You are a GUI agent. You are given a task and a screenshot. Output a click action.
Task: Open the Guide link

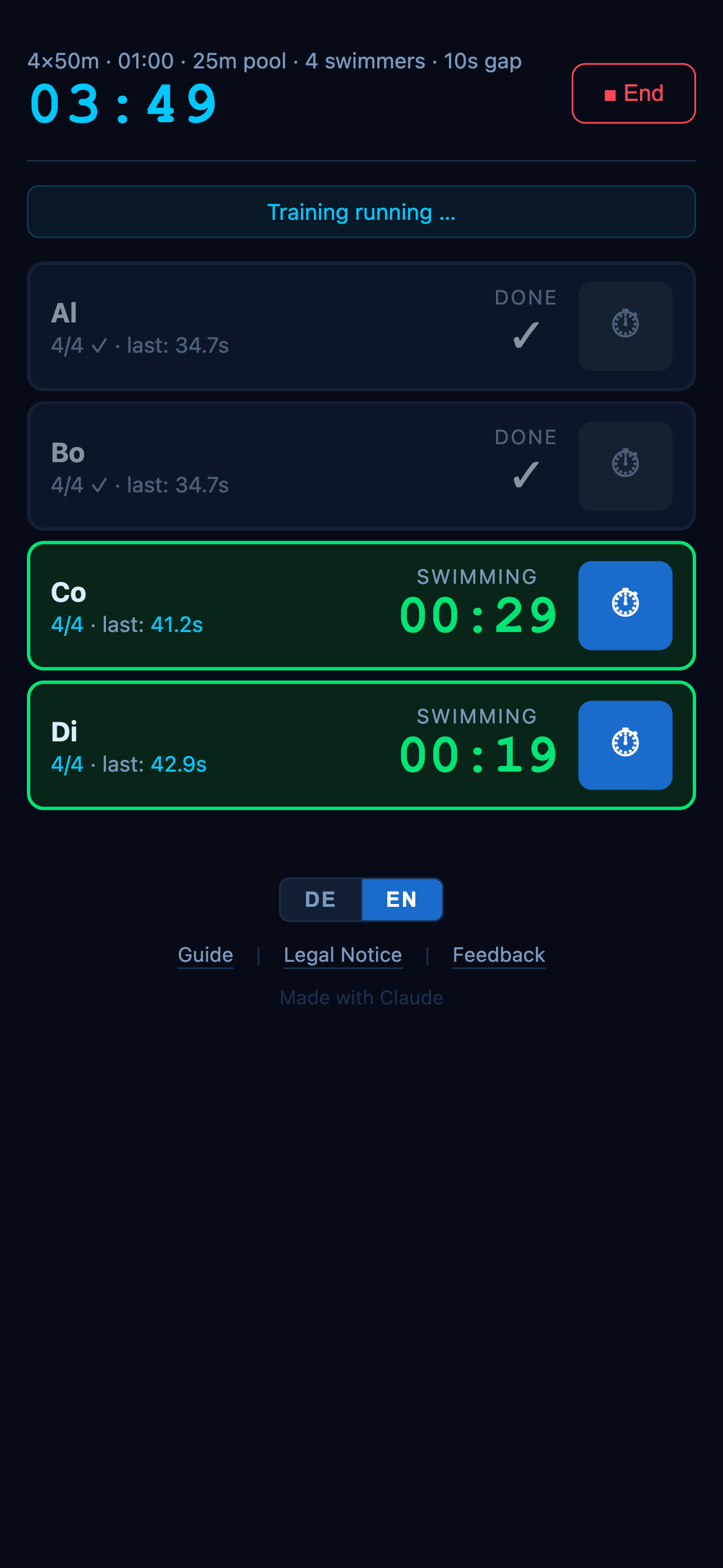tap(206, 954)
